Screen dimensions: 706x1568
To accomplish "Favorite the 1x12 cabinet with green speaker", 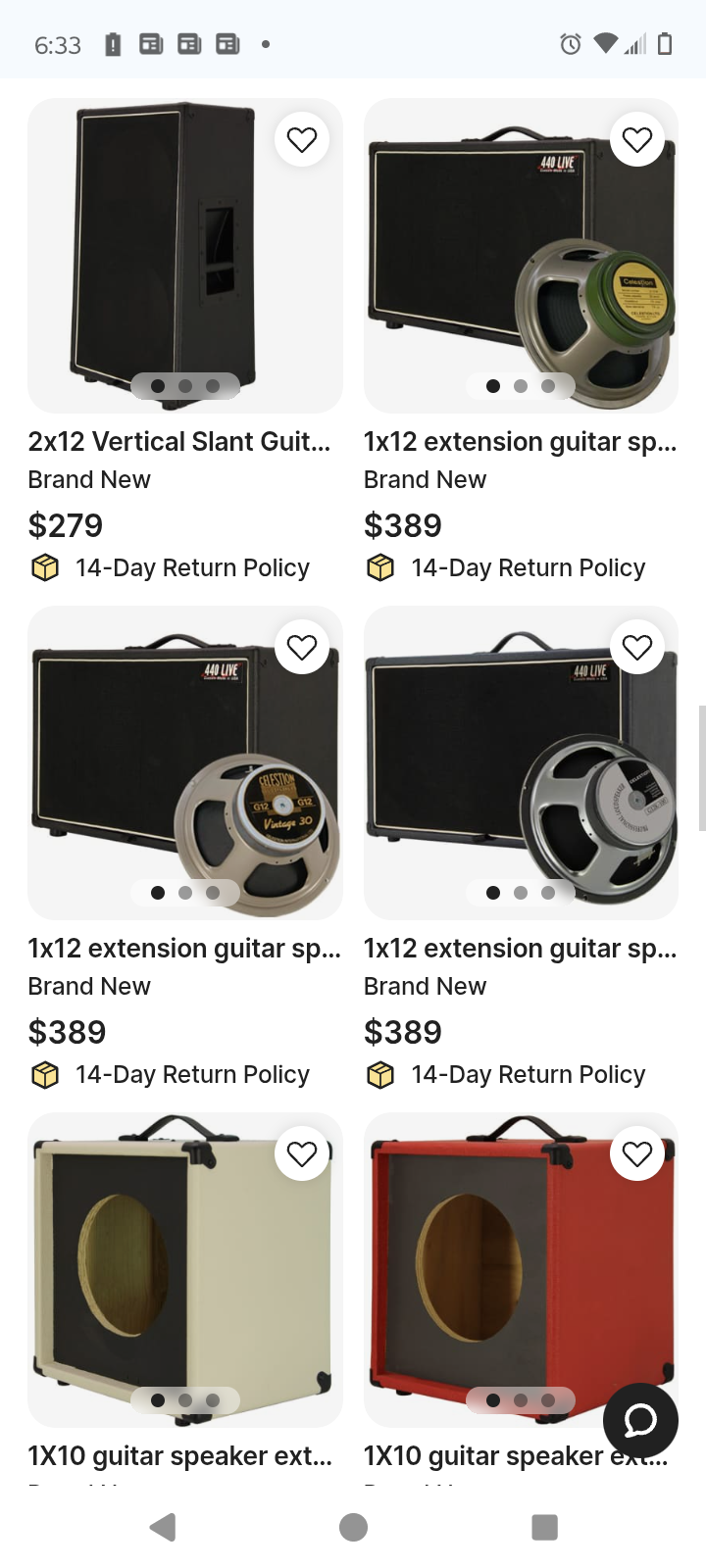I will tap(637, 140).
